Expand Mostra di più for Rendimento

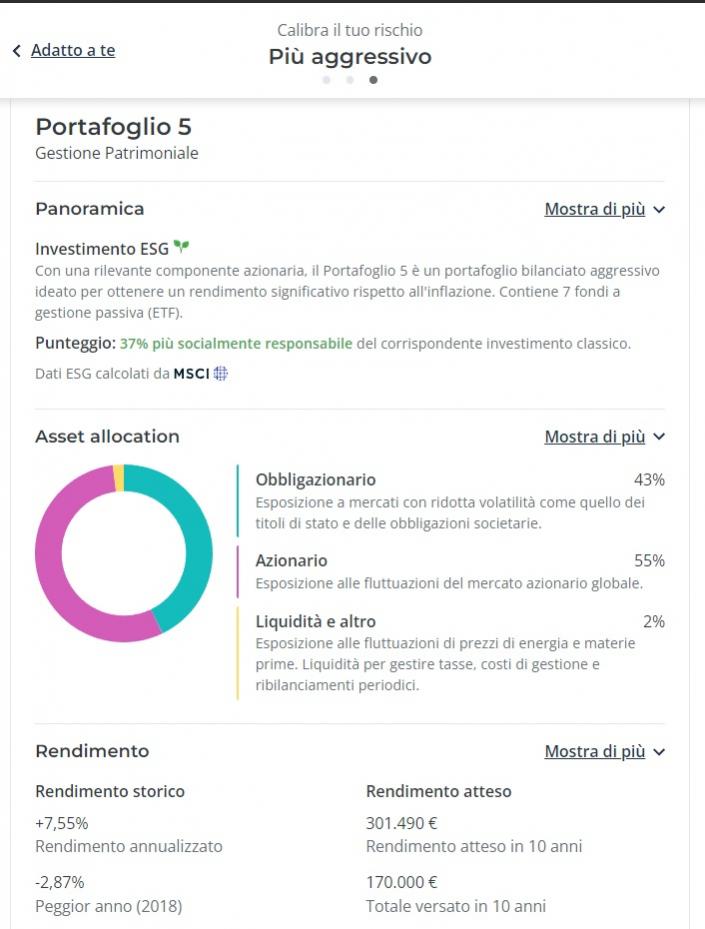(604, 752)
